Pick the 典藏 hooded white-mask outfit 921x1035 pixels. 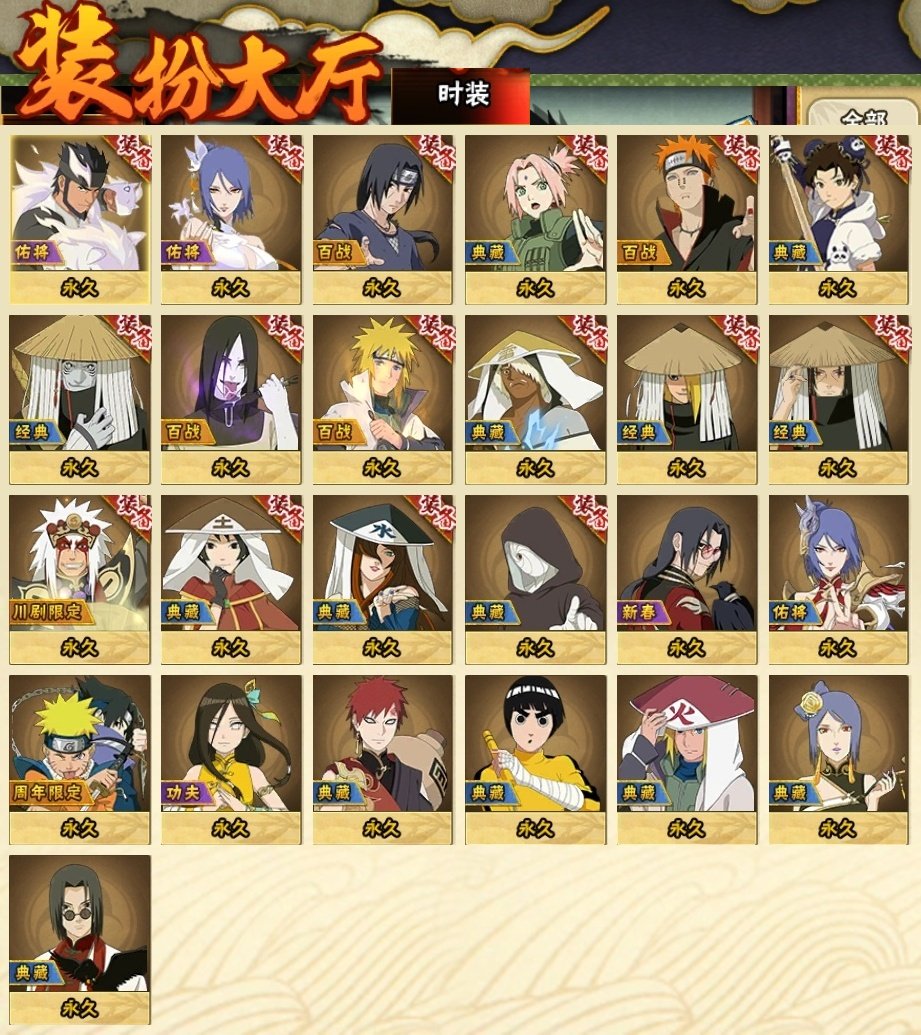(535, 578)
